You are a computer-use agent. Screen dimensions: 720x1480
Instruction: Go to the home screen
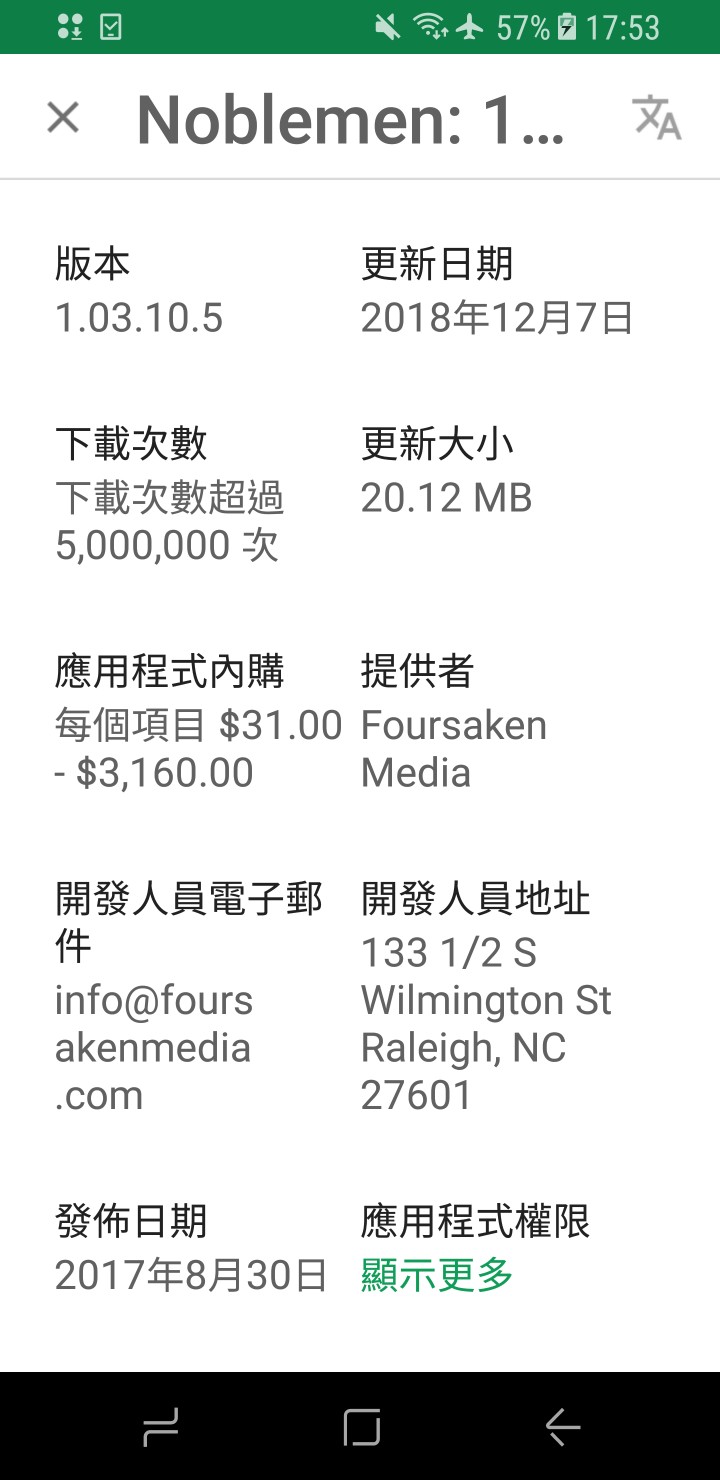(361, 1426)
